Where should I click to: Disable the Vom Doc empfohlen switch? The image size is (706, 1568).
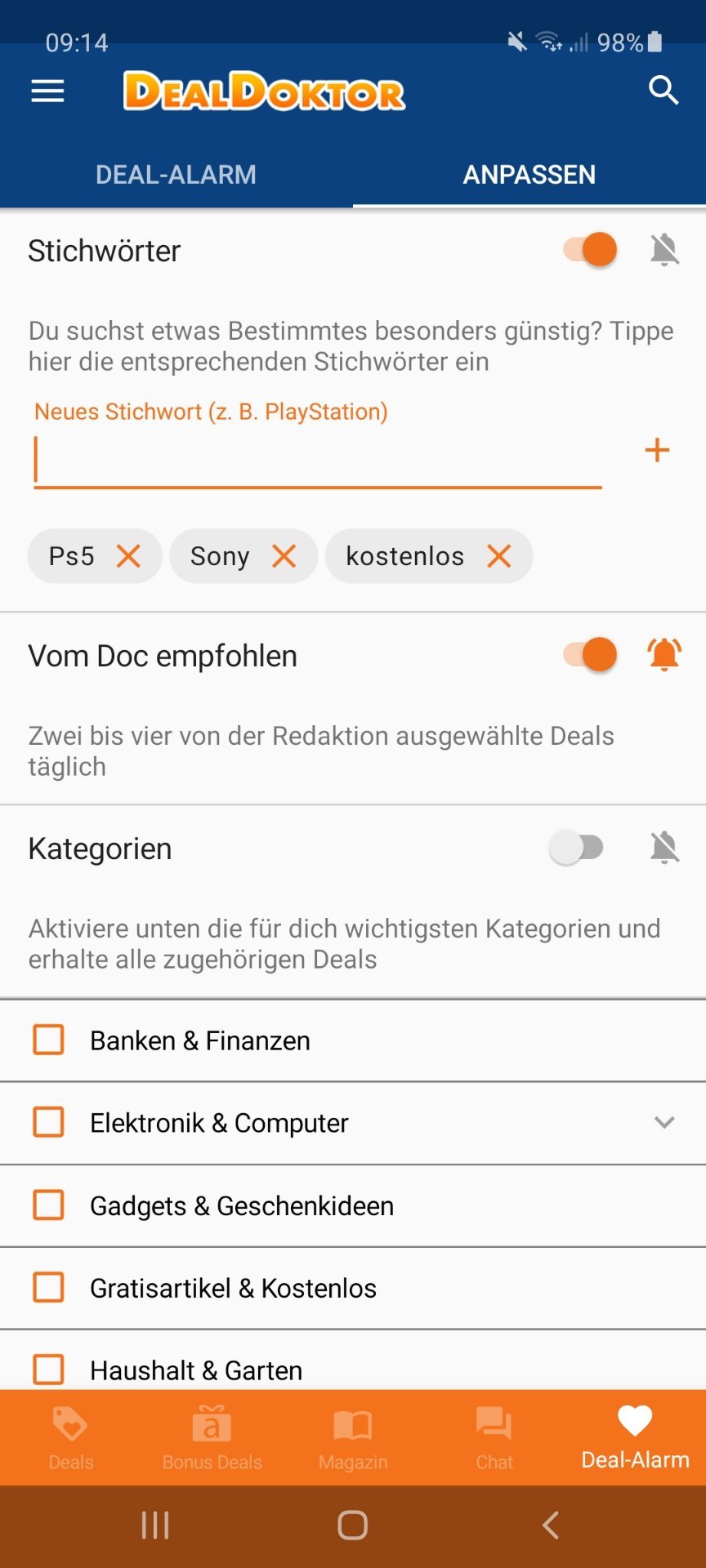coord(590,655)
